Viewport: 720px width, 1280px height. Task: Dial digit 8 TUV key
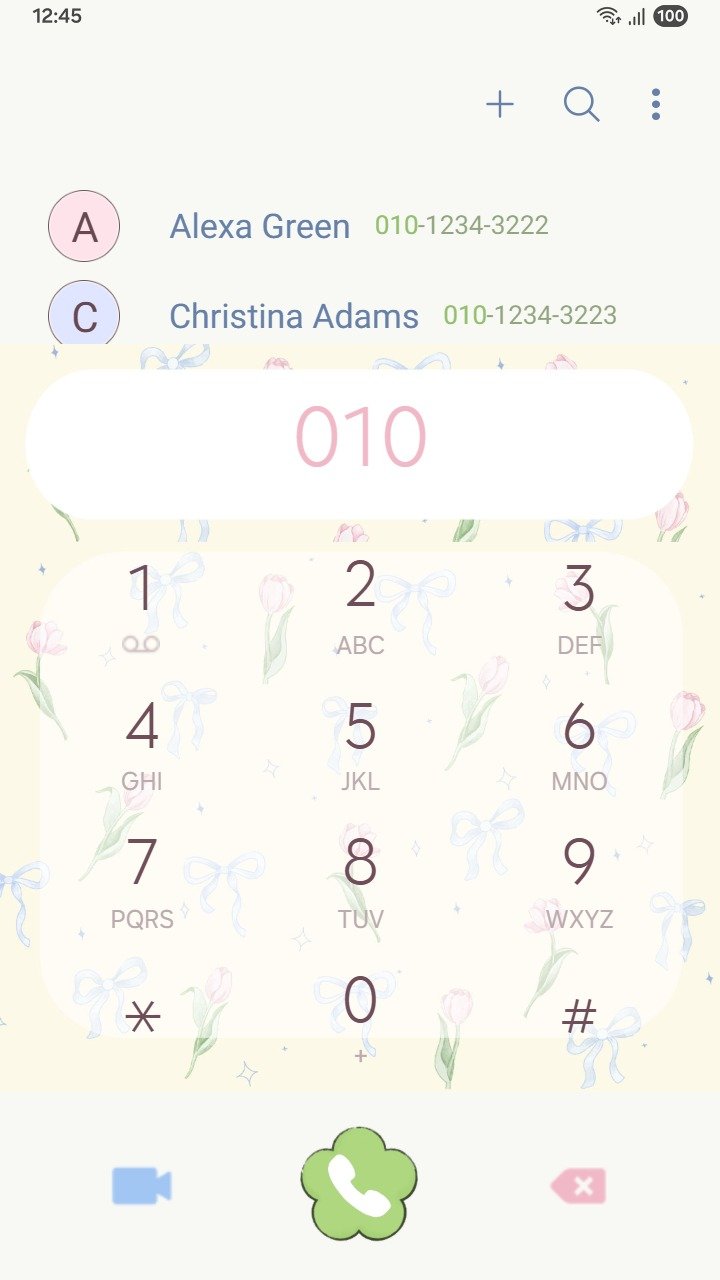click(360, 880)
